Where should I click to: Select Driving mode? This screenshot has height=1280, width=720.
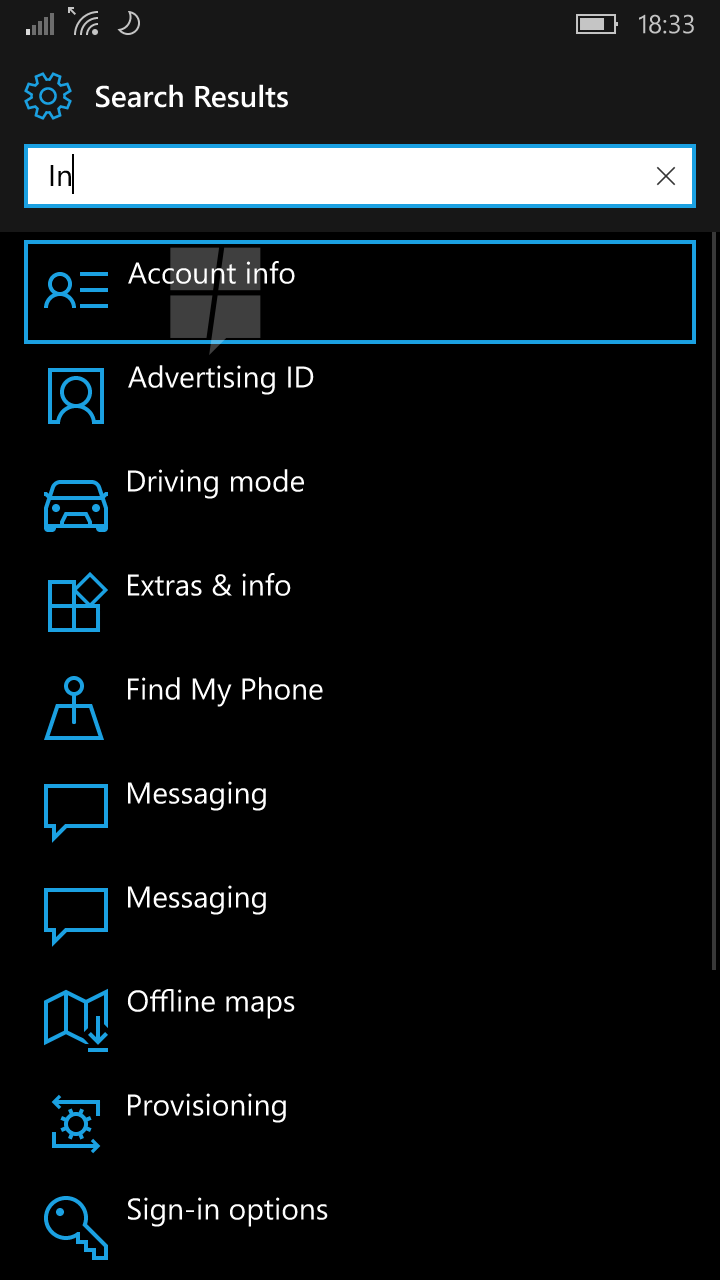pyautogui.click(x=360, y=500)
